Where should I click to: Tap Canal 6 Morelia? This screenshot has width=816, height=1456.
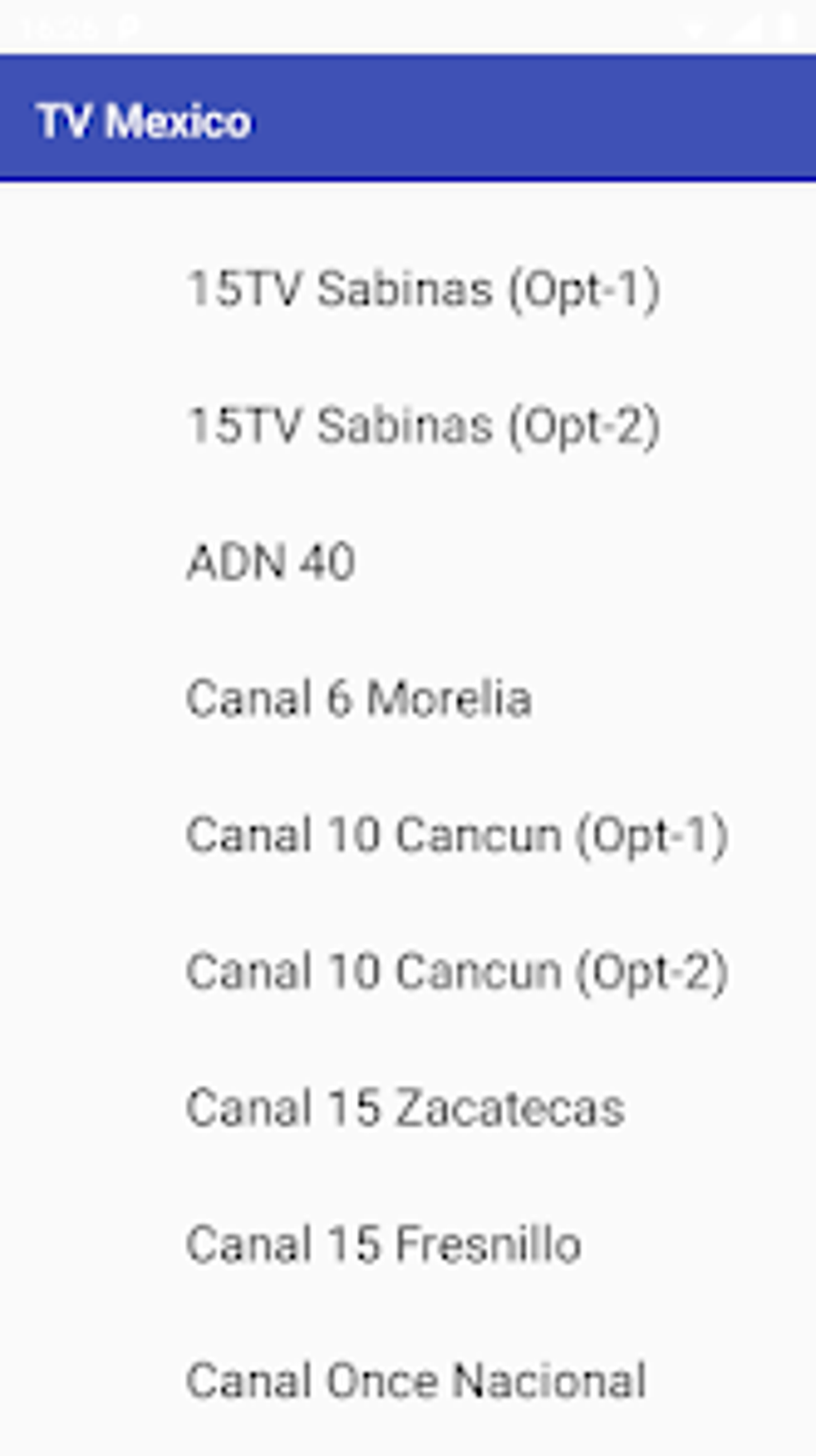tap(359, 698)
